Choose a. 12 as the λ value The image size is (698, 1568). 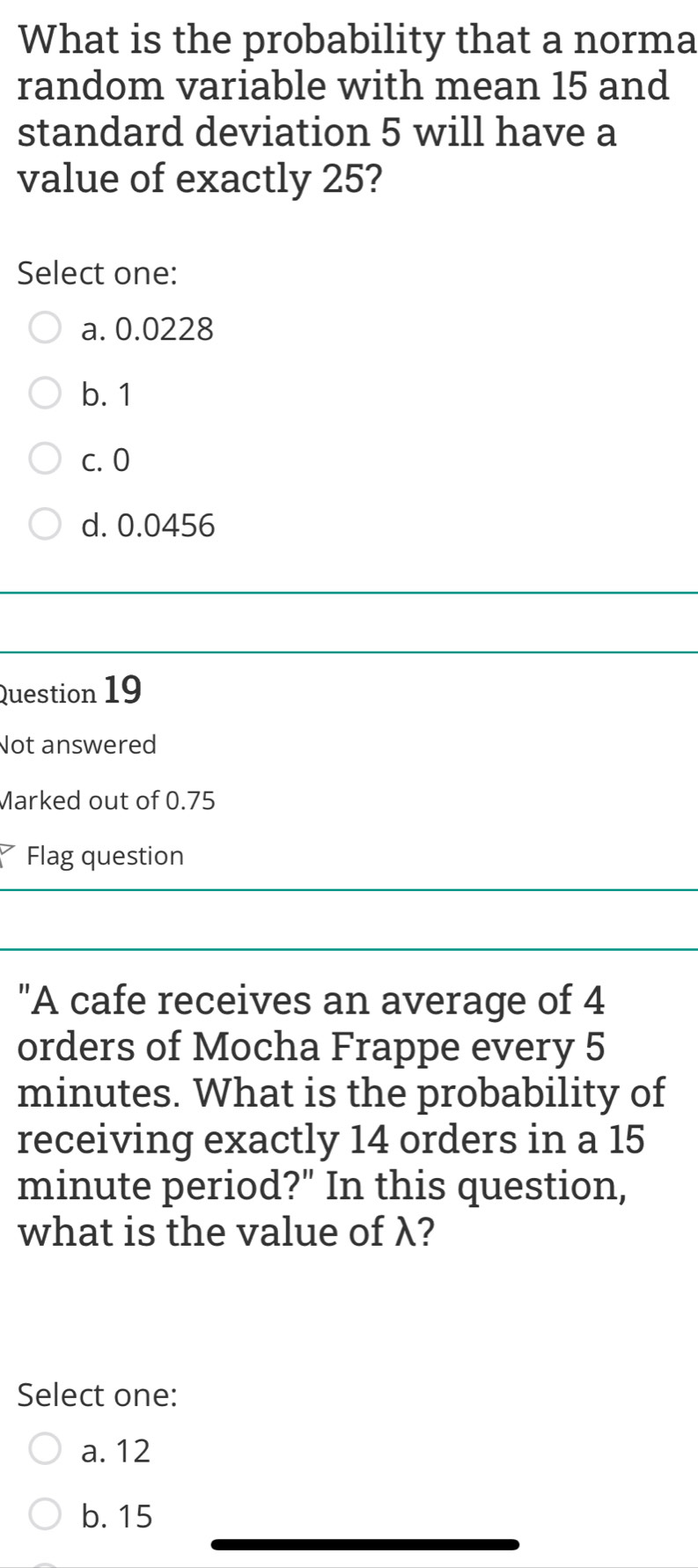pos(46,1450)
